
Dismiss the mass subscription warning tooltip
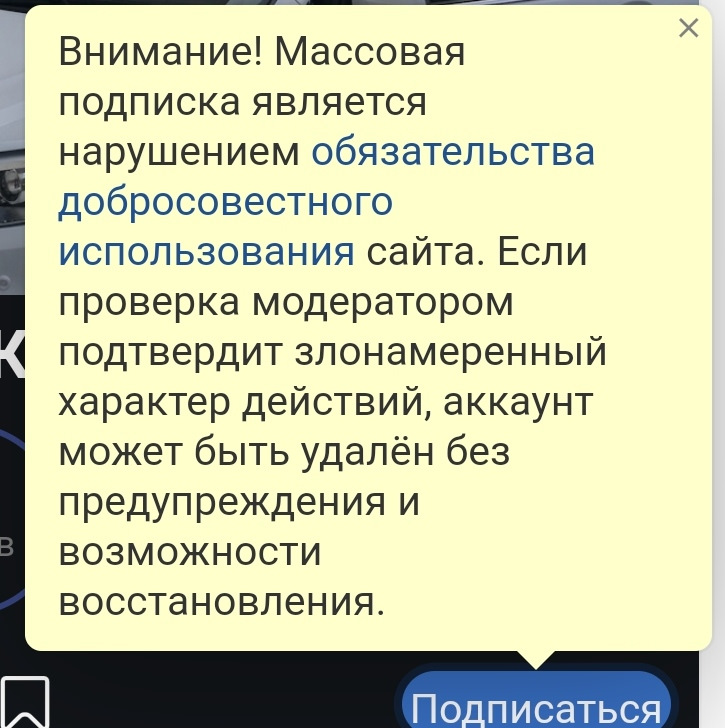point(688,29)
